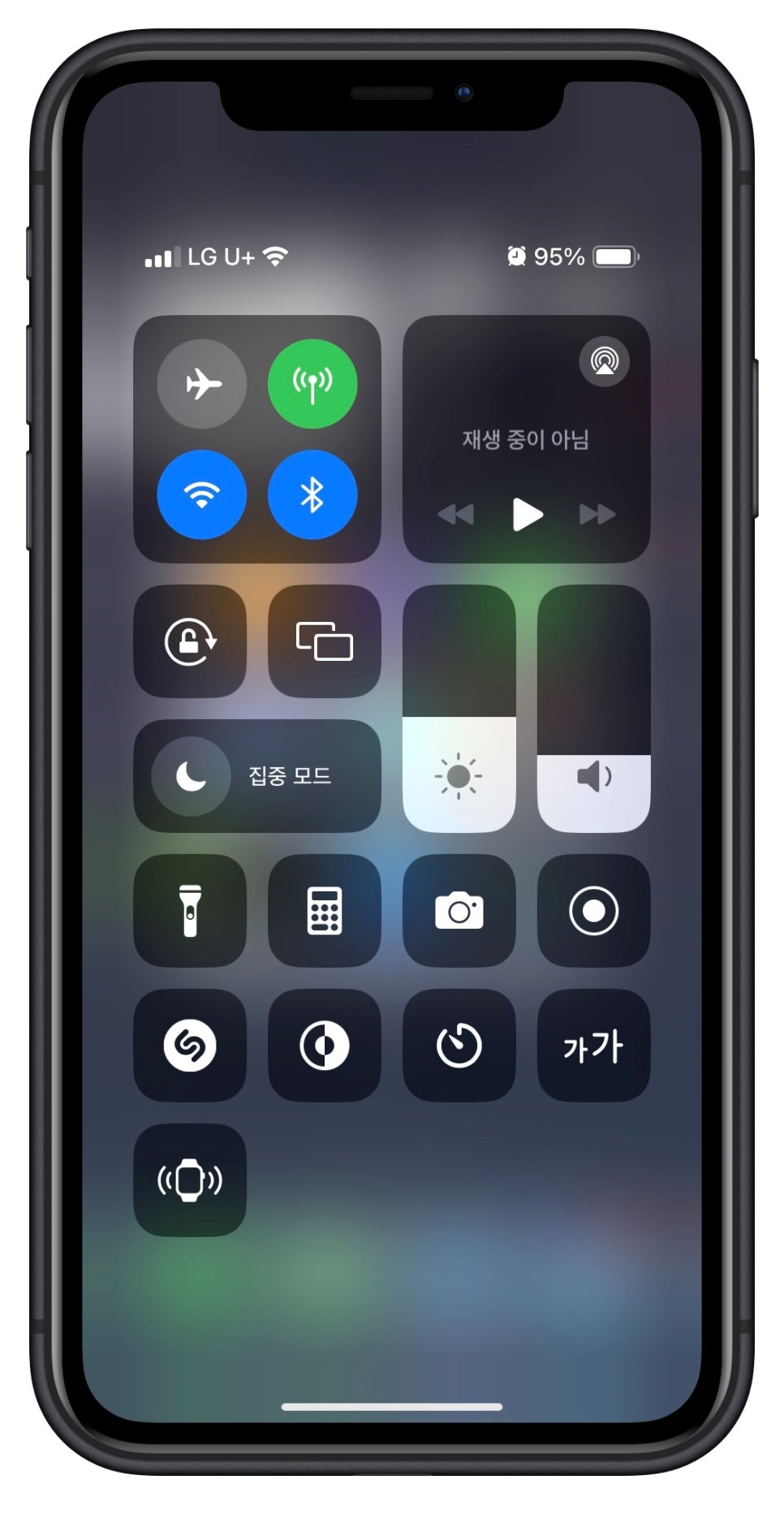
Task: Identify music with Shazam
Action: pos(190,1046)
